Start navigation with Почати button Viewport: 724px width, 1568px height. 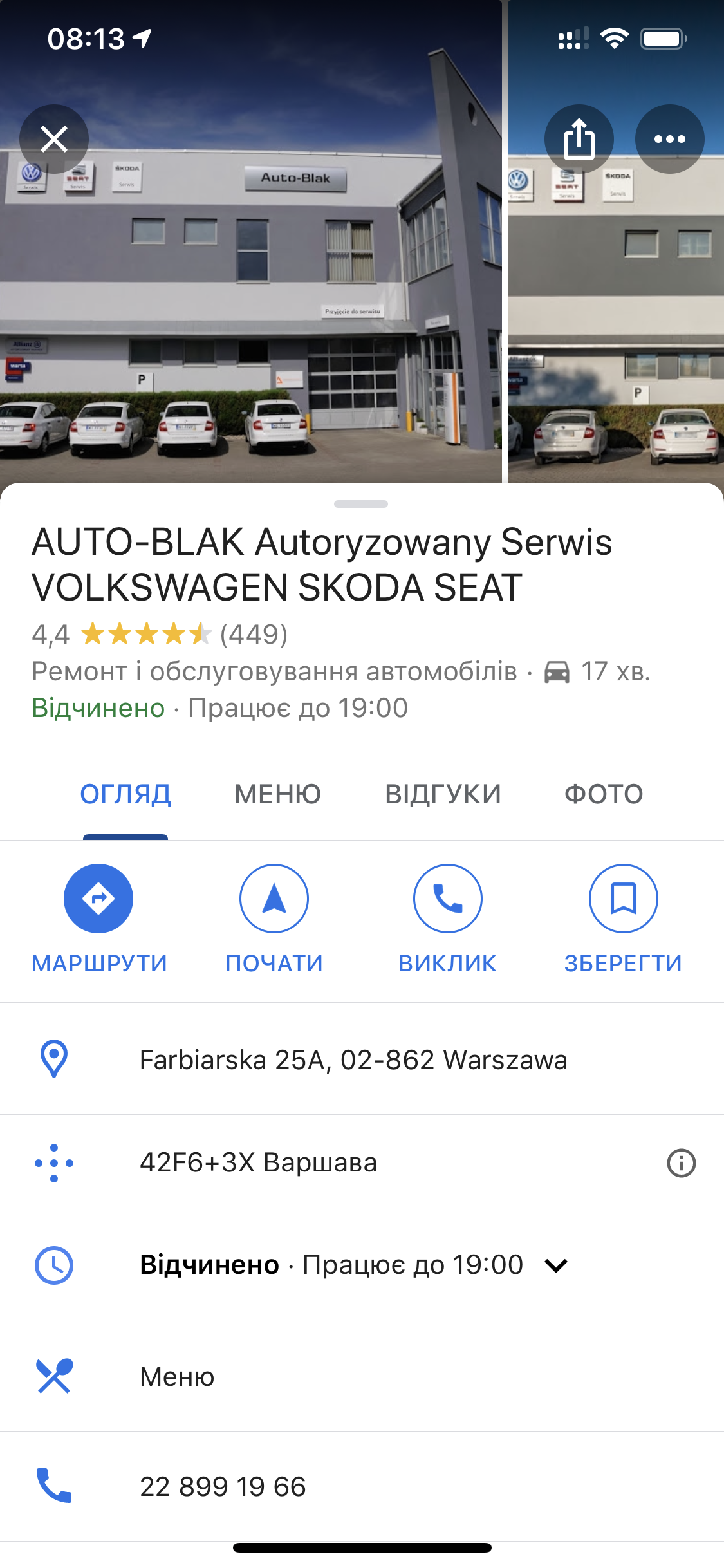tap(274, 899)
